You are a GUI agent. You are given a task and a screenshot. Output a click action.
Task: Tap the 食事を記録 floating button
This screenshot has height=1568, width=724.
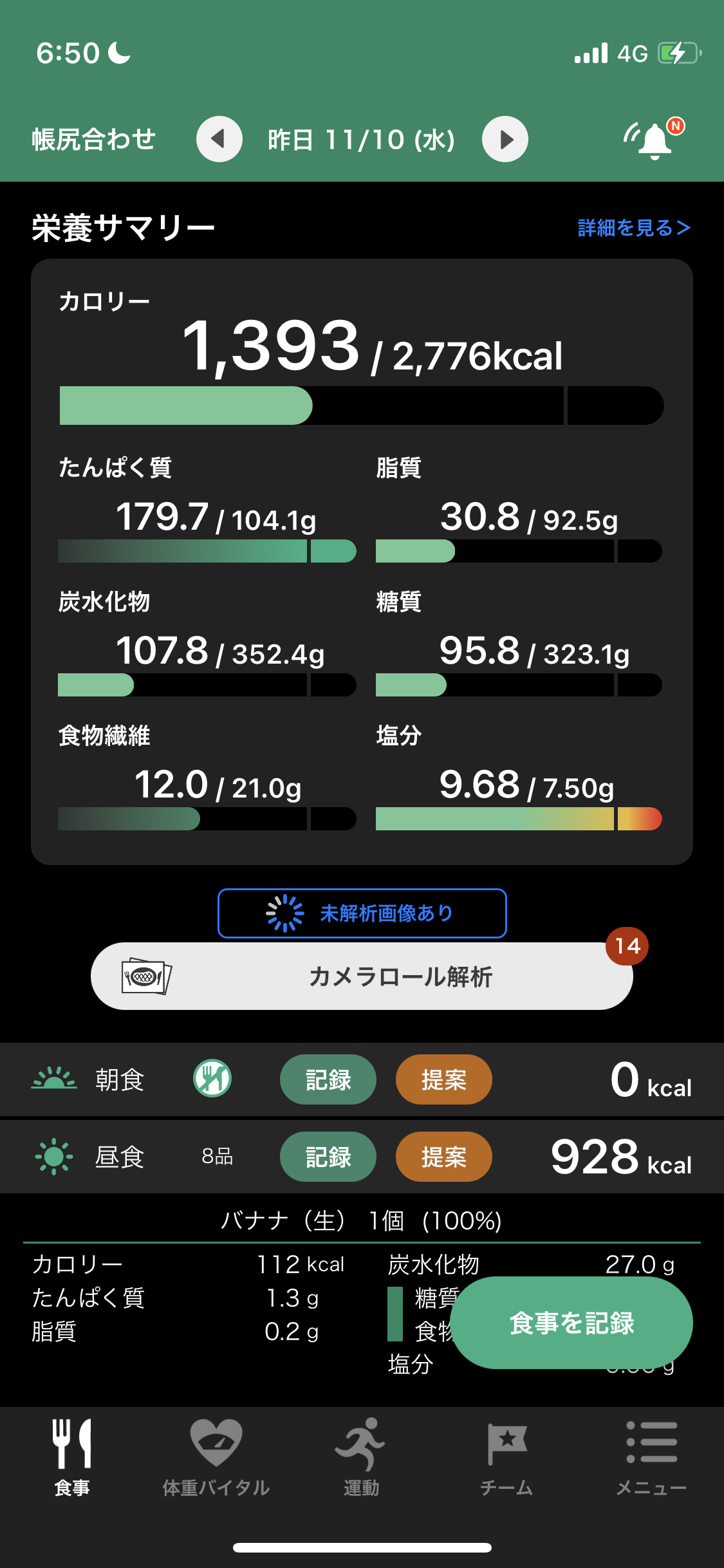click(571, 1323)
